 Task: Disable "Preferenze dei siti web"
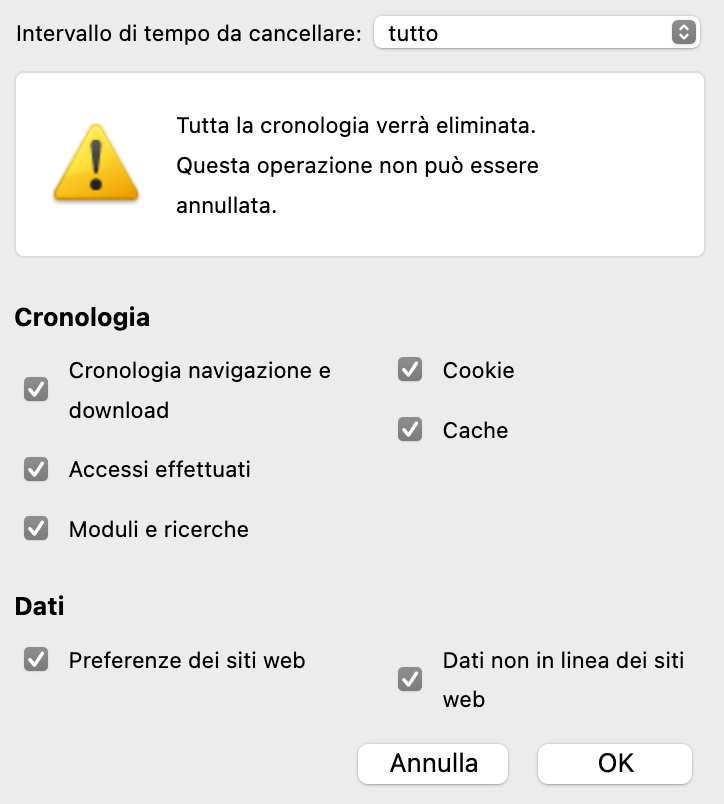point(36,660)
